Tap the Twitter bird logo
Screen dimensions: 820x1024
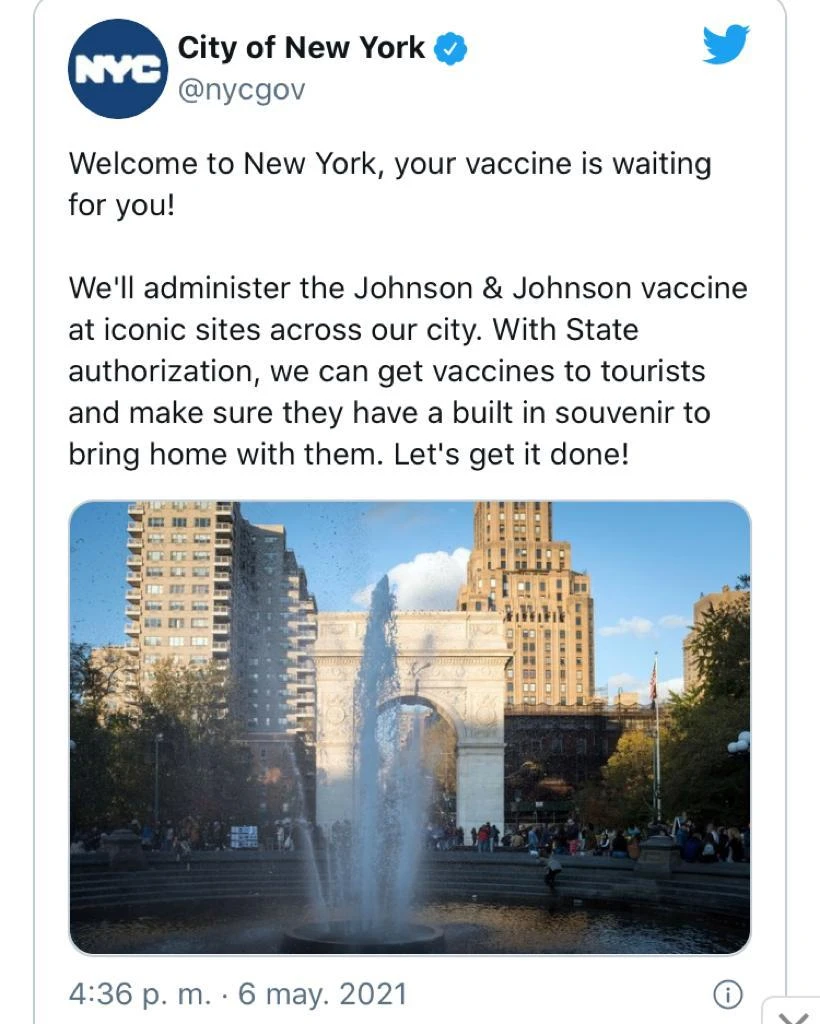[x=725, y=45]
